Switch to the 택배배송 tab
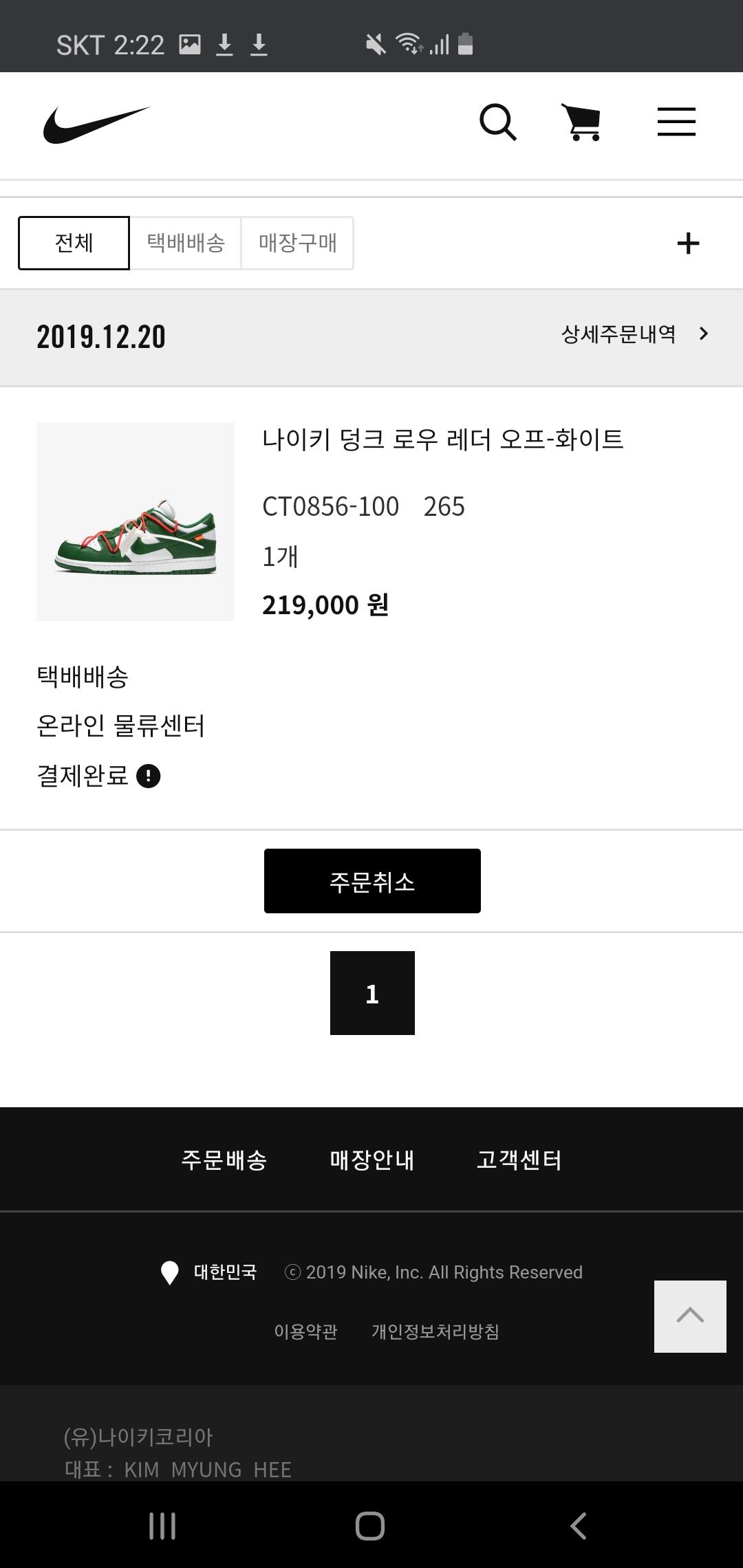Image resolution: width=743 pixels, height=1568 pixels. point(186,243)
